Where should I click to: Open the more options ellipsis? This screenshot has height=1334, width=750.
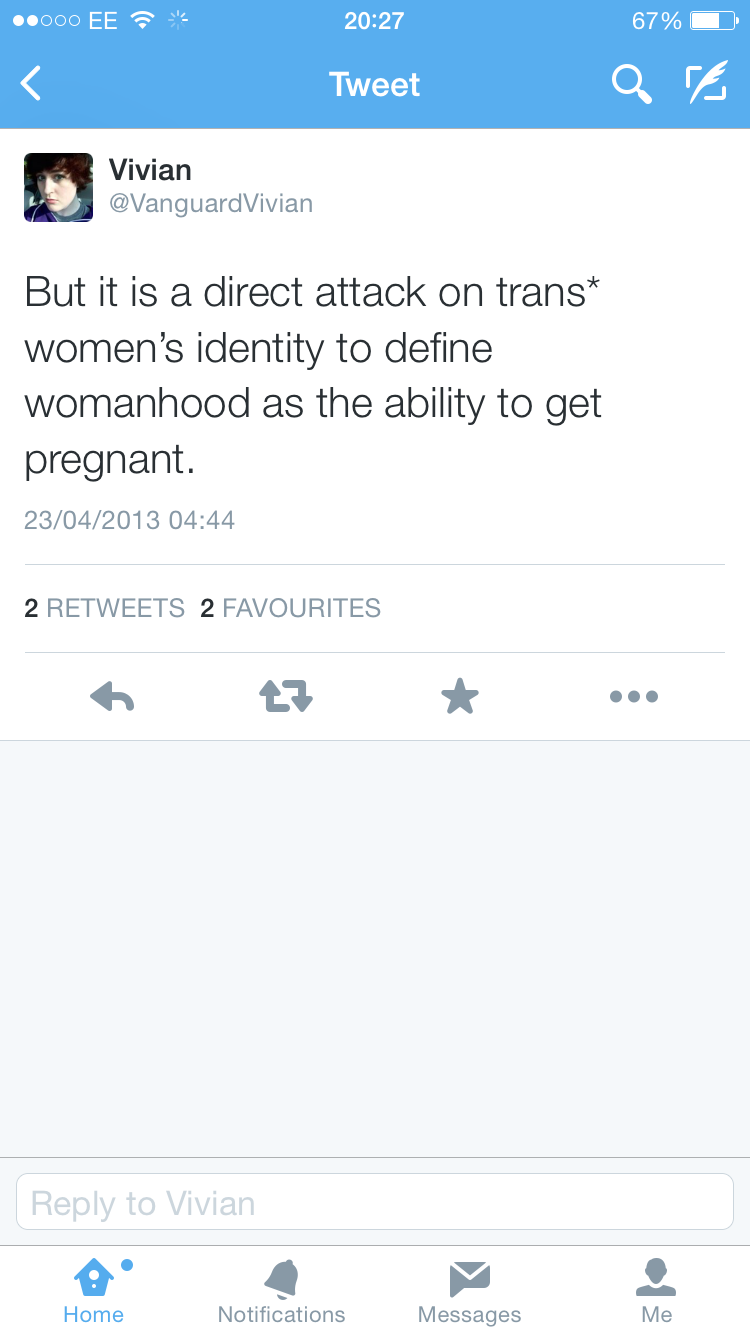coord(634,696)
